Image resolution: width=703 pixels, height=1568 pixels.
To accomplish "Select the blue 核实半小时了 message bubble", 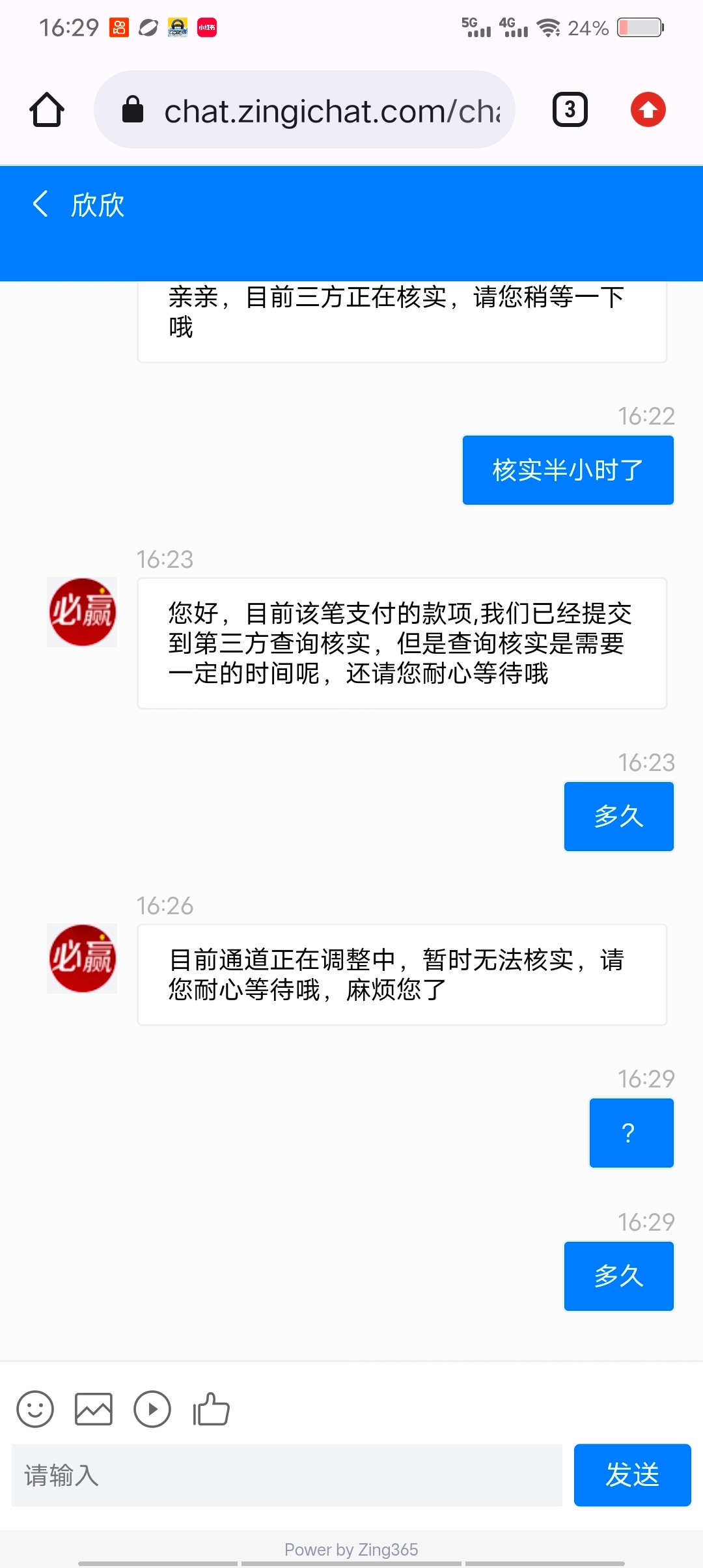I will pyautogui.click(x=568, y=469).
